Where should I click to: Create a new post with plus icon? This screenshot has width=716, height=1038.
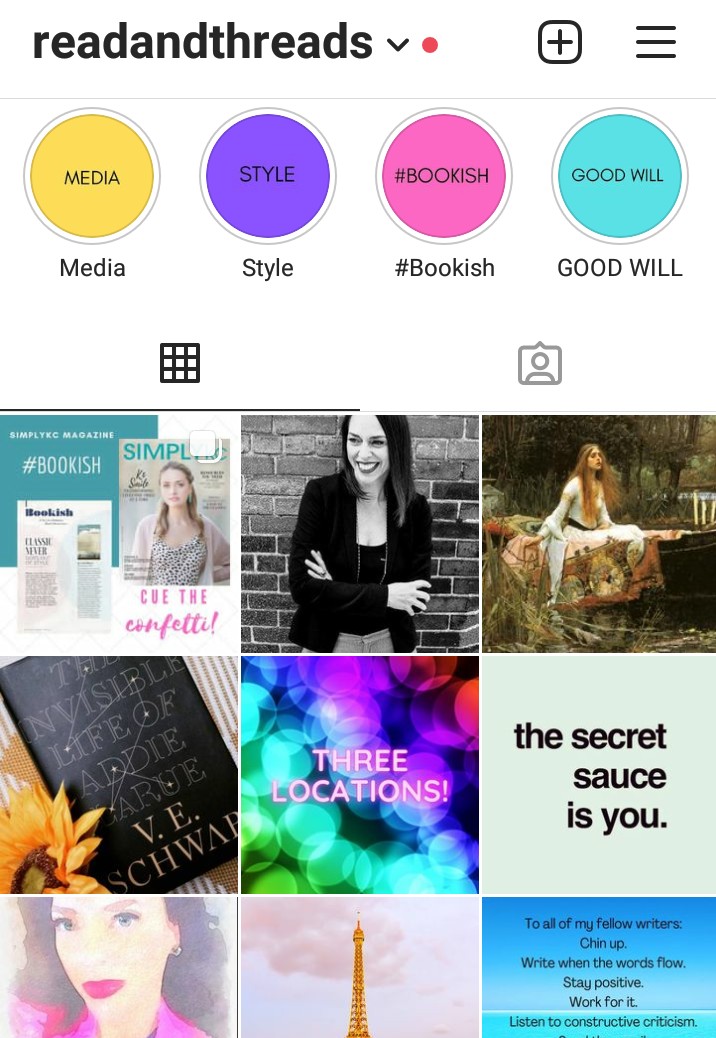tap(559, 44)
